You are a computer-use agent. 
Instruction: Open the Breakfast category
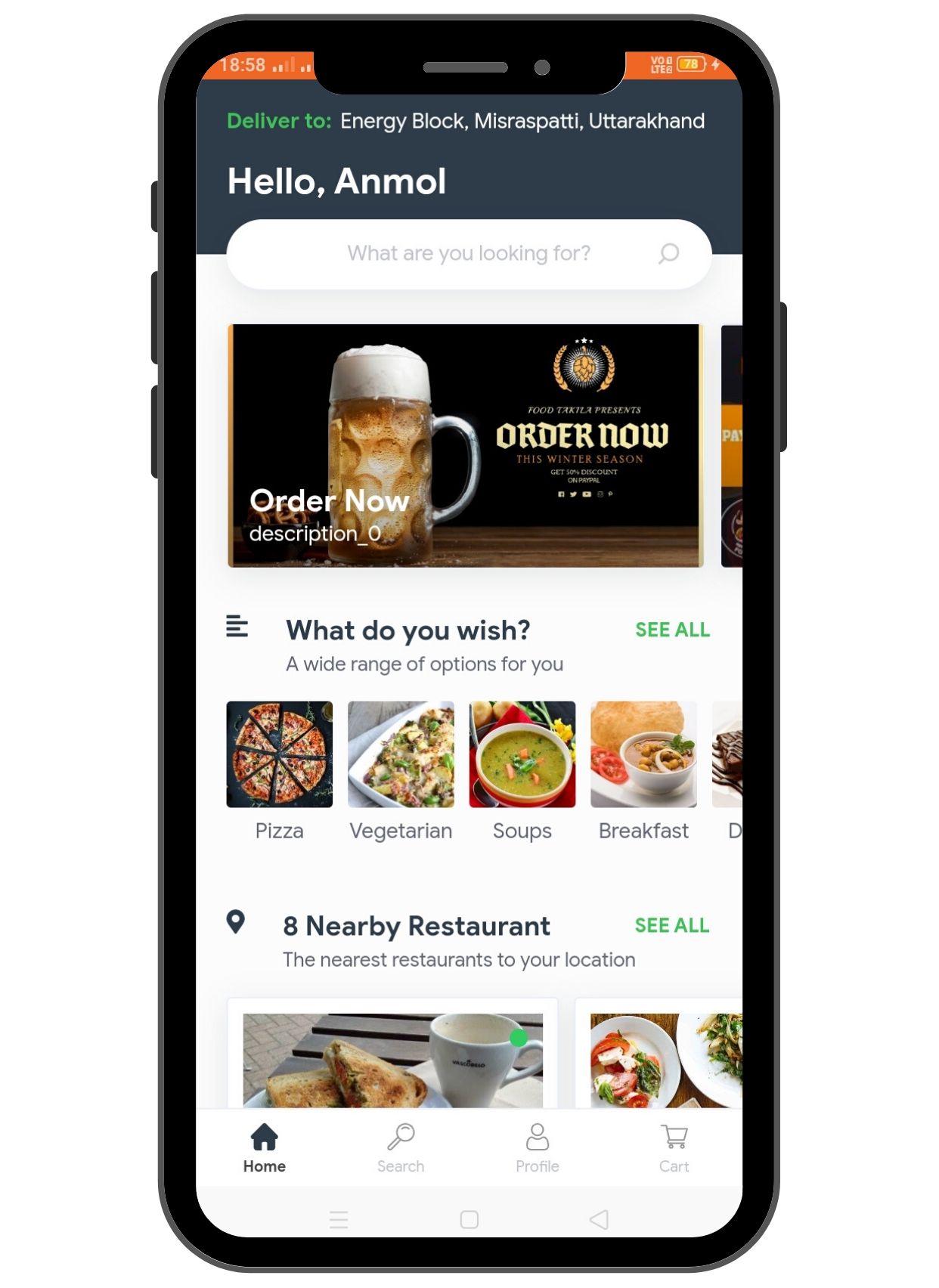click(643, 754)
